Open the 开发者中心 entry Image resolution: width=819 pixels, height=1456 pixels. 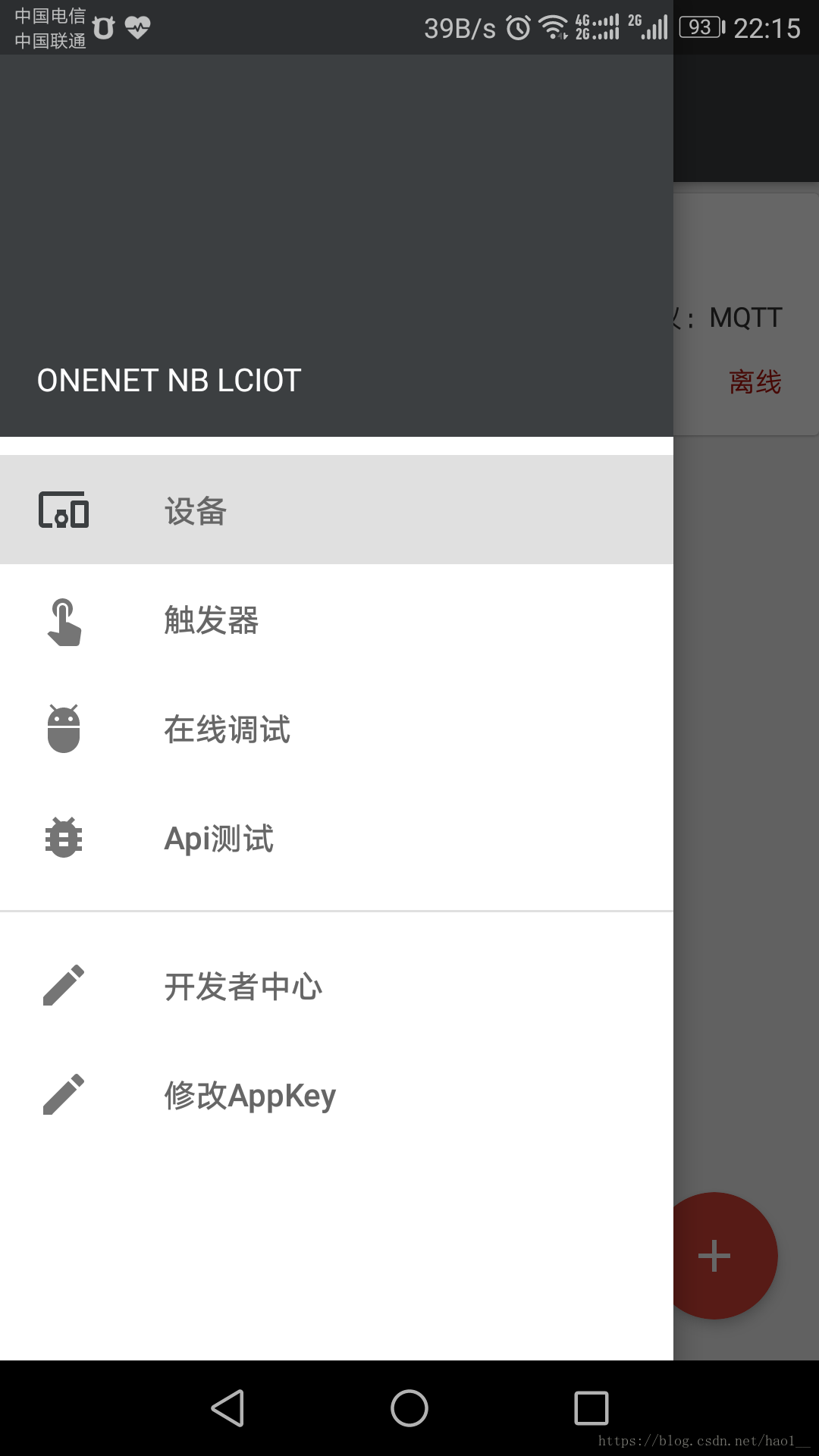point(243,986)
